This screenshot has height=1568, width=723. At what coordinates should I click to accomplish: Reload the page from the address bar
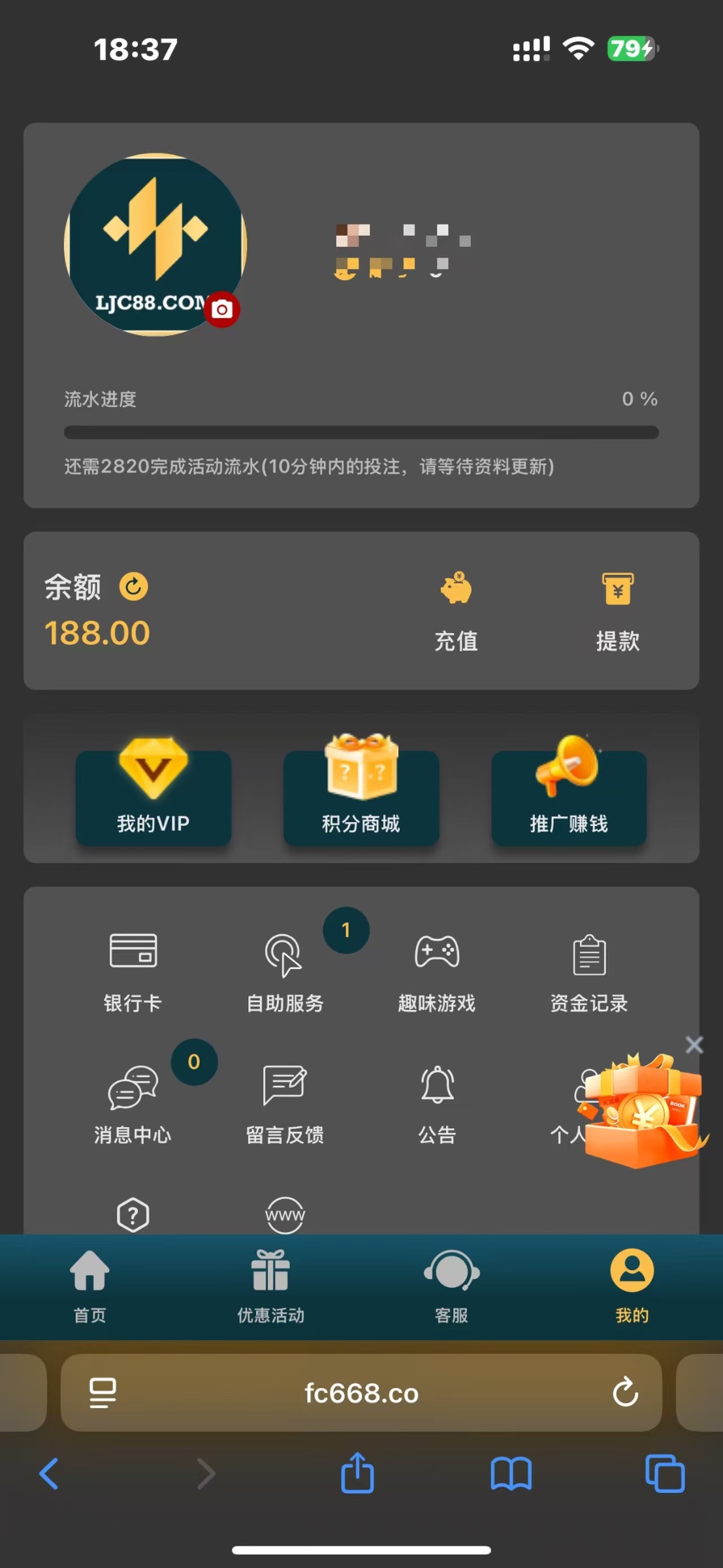click(x=625, y=1392)
